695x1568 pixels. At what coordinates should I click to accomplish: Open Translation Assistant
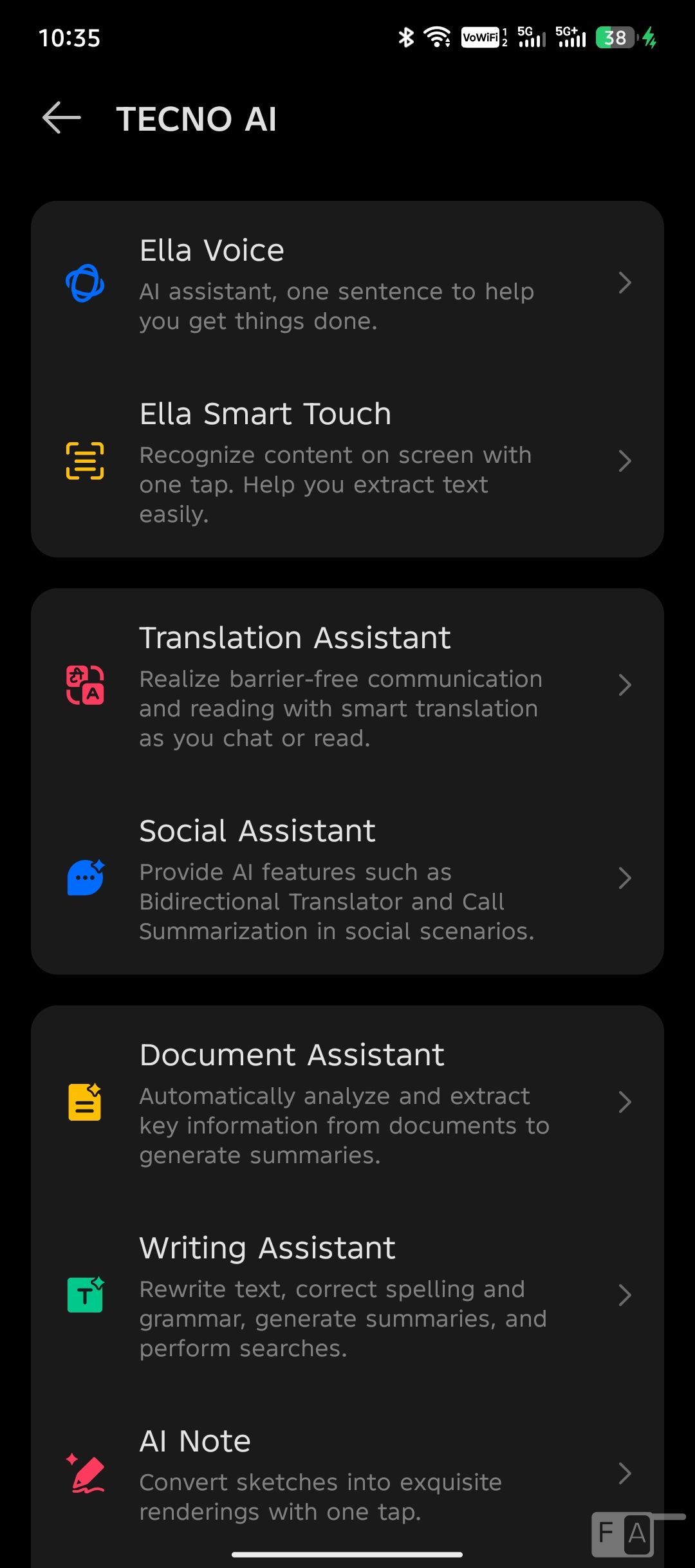(347, 686)
